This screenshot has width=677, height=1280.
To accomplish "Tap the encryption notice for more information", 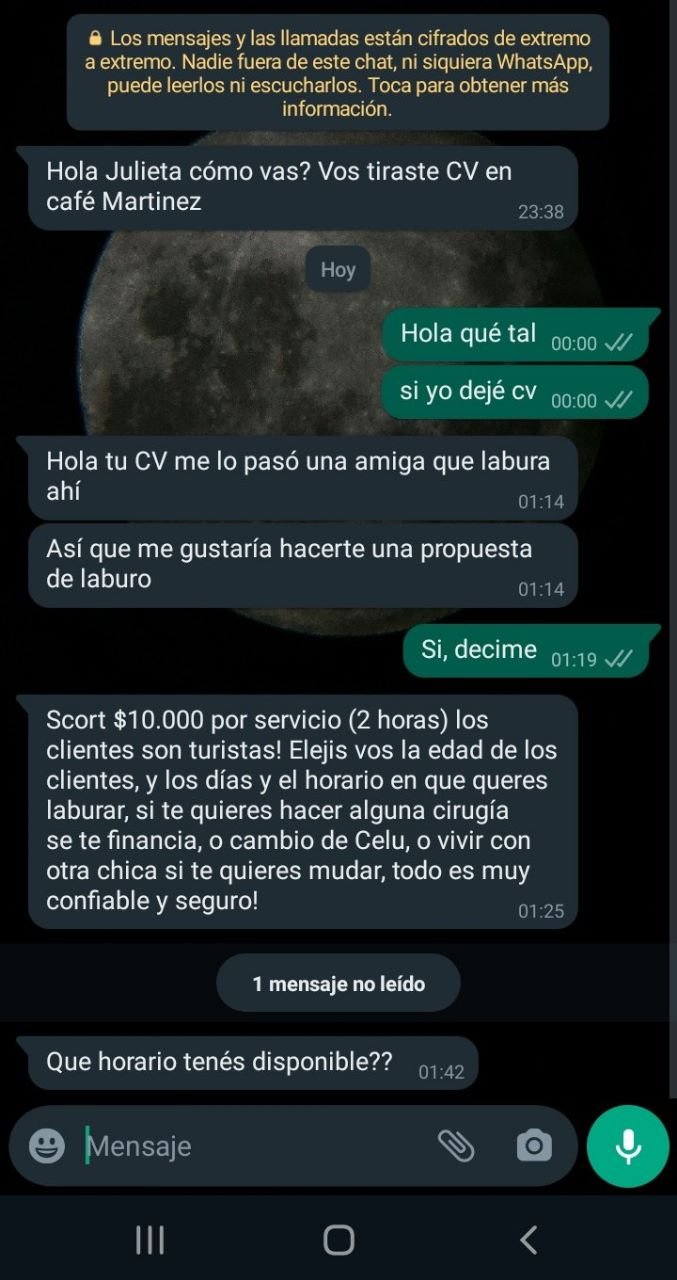I will pyautogui.click(x=338, y=73).
